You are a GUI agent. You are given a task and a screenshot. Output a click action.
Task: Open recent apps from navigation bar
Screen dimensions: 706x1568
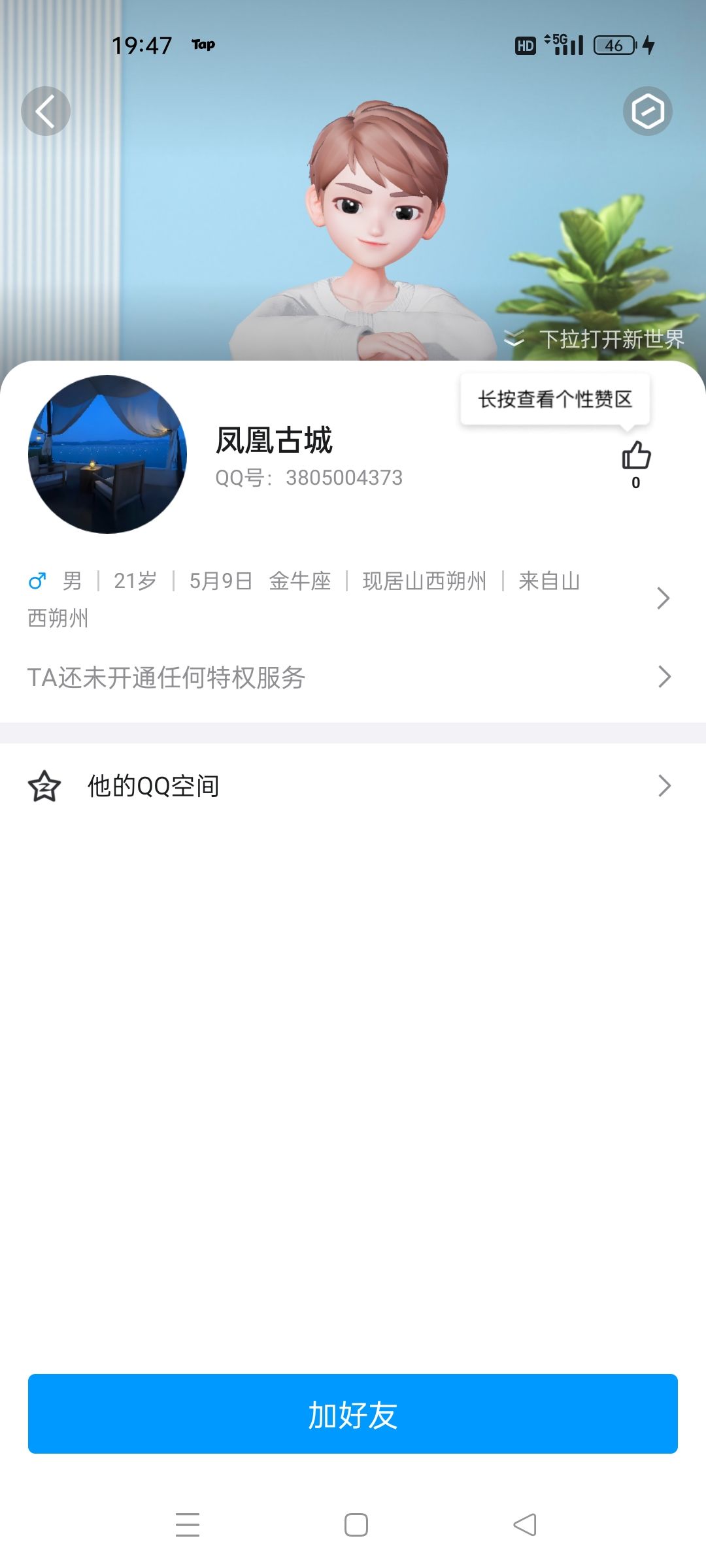(188, 1525)
